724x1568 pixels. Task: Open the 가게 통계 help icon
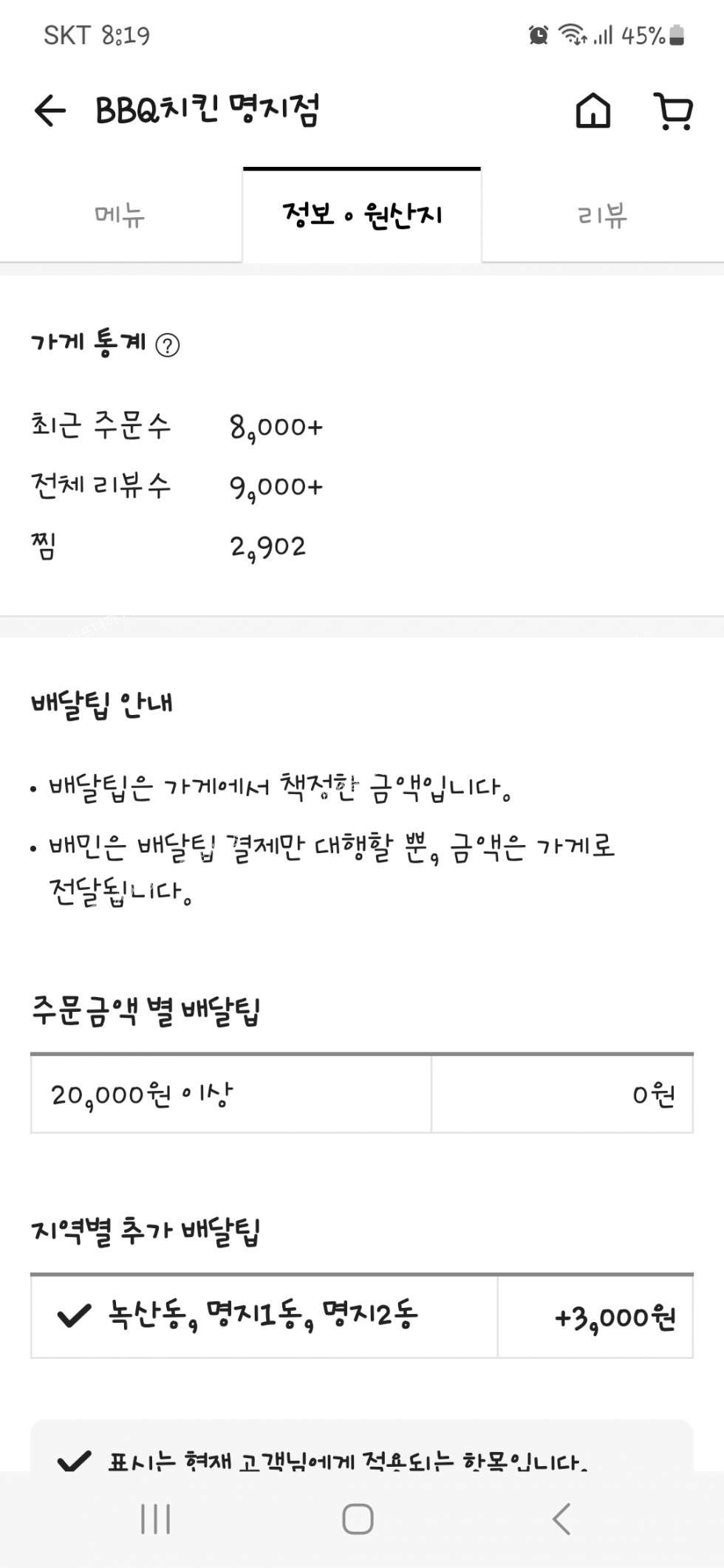168,345
